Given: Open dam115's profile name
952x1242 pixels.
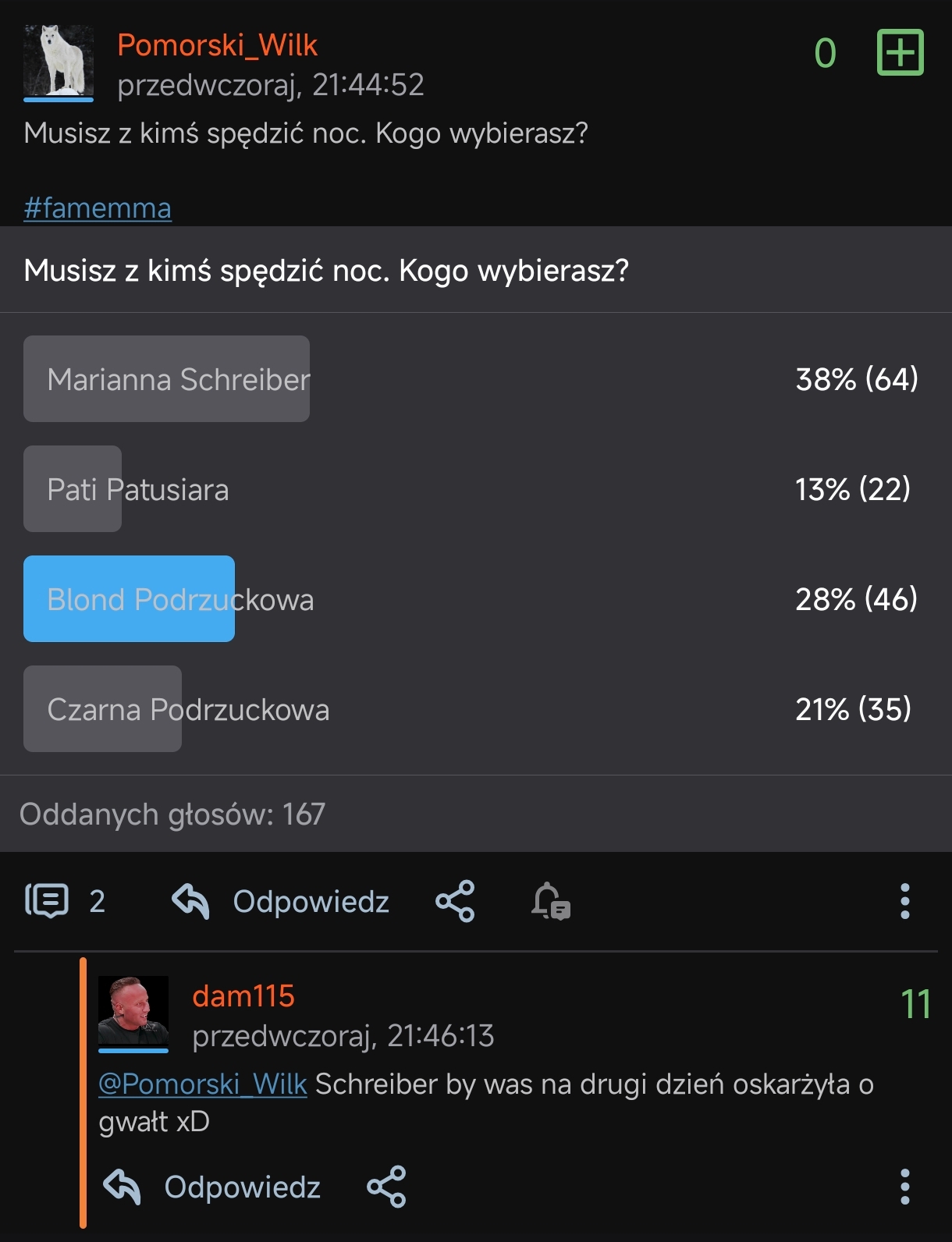Looking at the screenshot, I should (243, 996).
